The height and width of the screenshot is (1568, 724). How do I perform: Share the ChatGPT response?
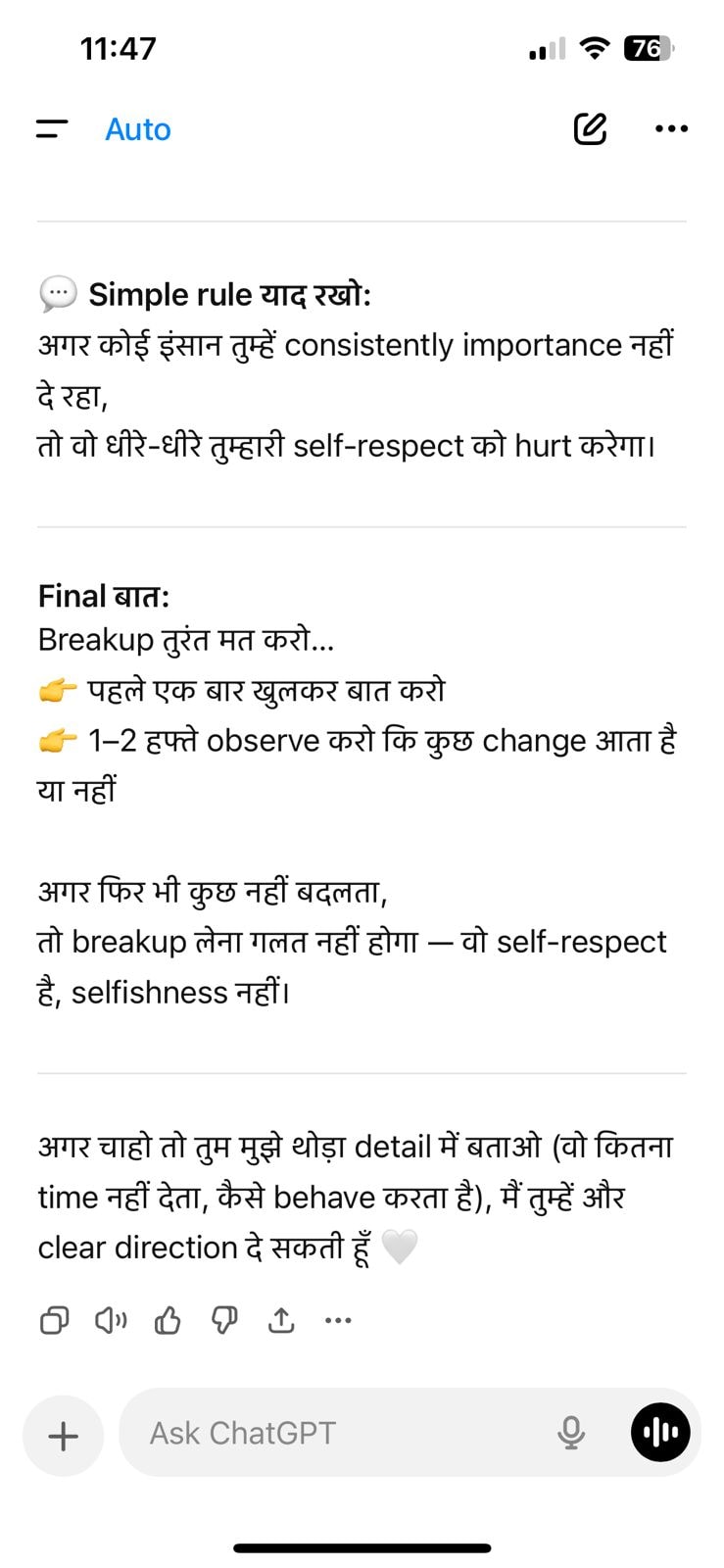[x=281, y=1320]
